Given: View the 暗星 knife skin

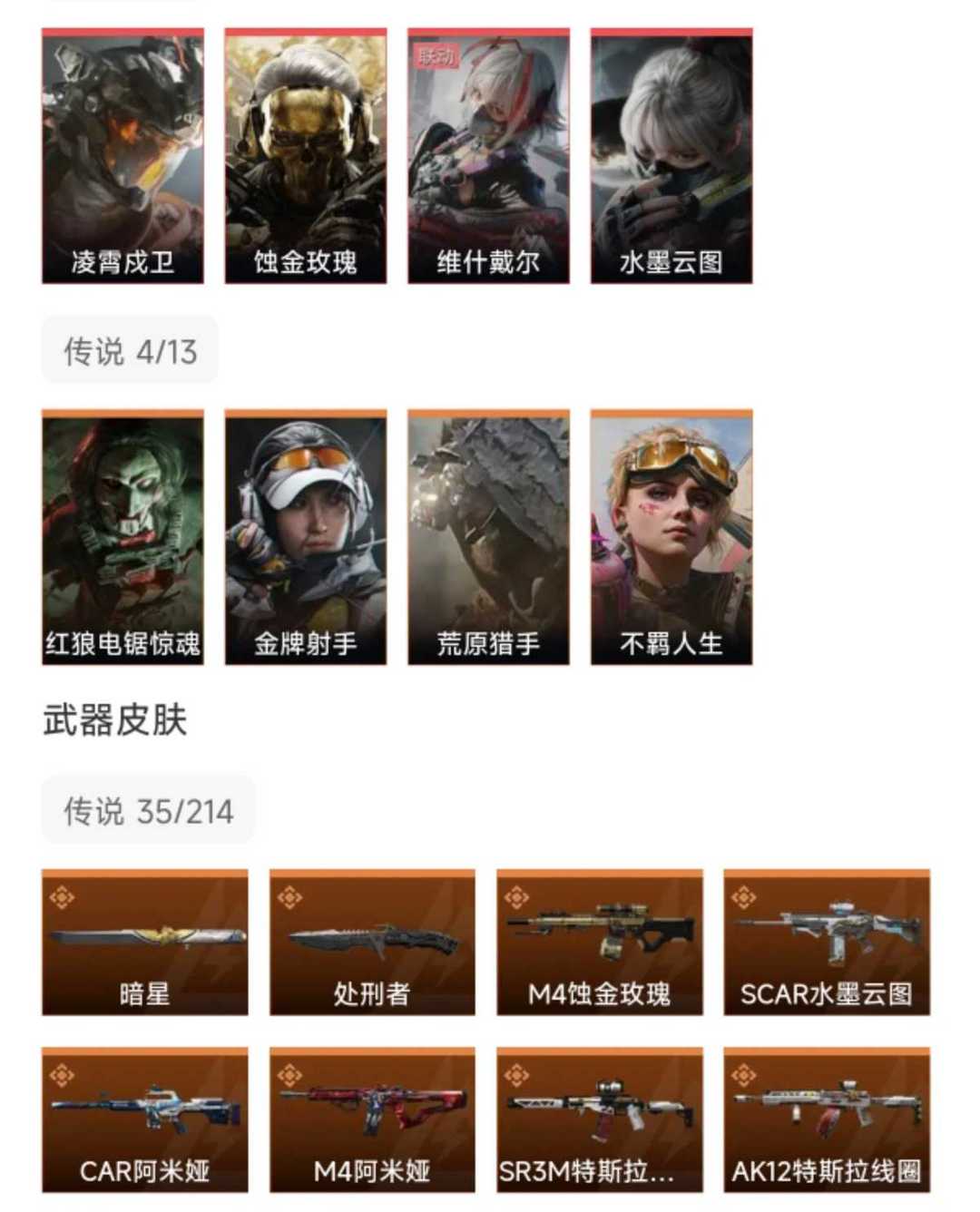Looking at the screenshot, I should point(145,943).
